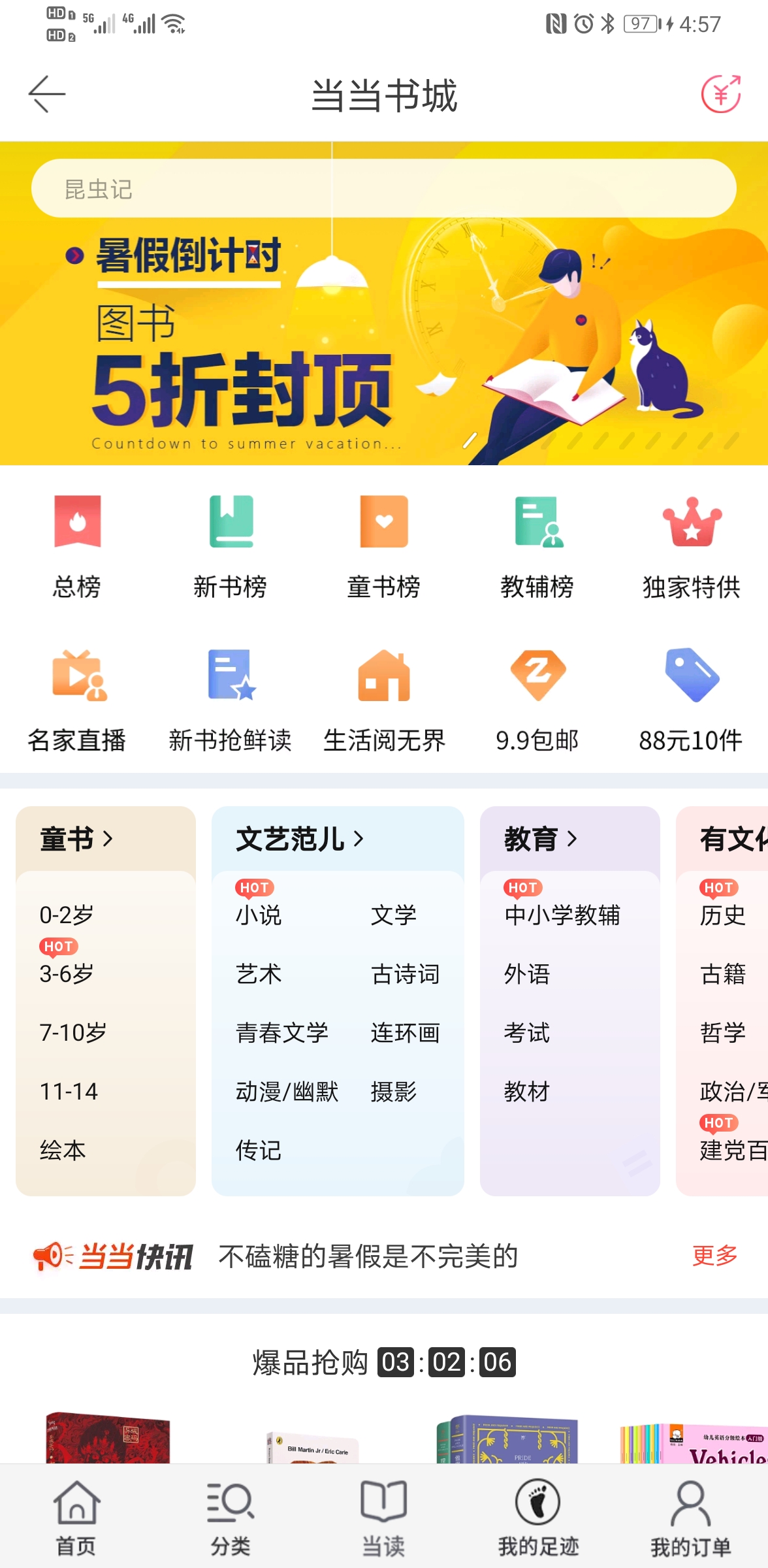Screen dimensions: 768x1568
Task: Tap 更多 next to 当当快讯
Action: click(714, 1255)
